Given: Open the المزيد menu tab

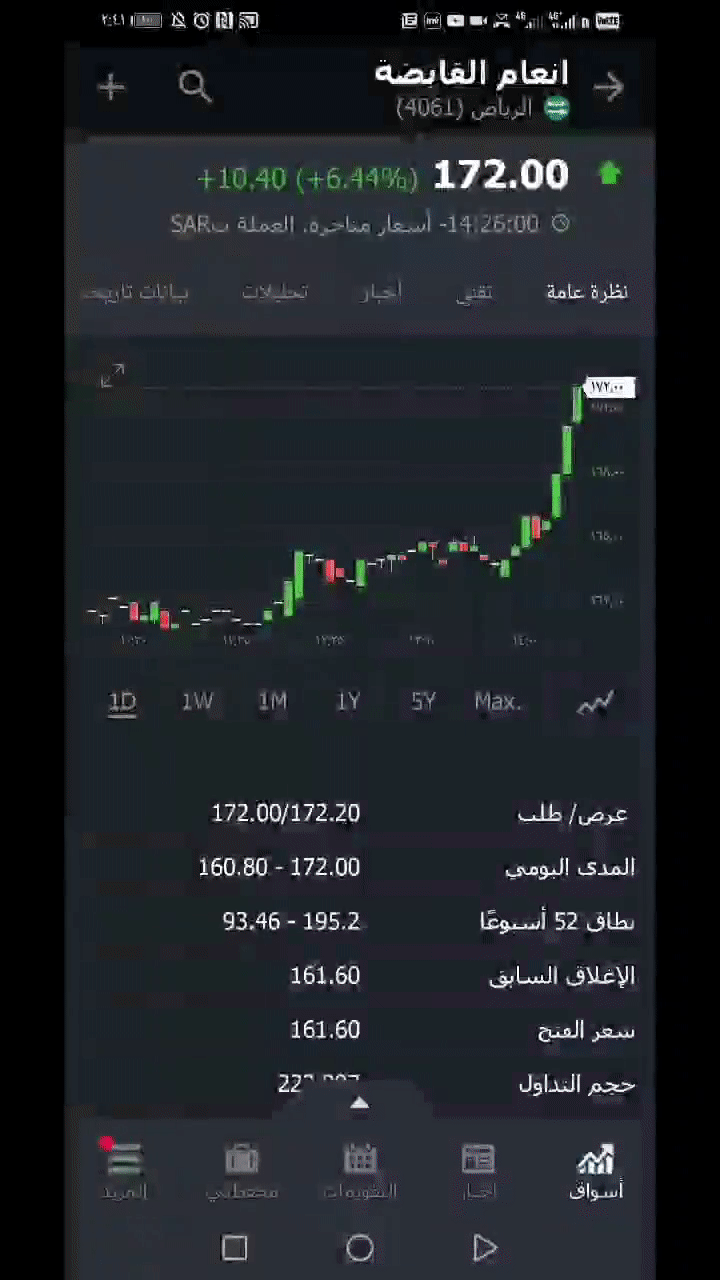Looking at the screenshot, I should click(x=124, y=1171).
